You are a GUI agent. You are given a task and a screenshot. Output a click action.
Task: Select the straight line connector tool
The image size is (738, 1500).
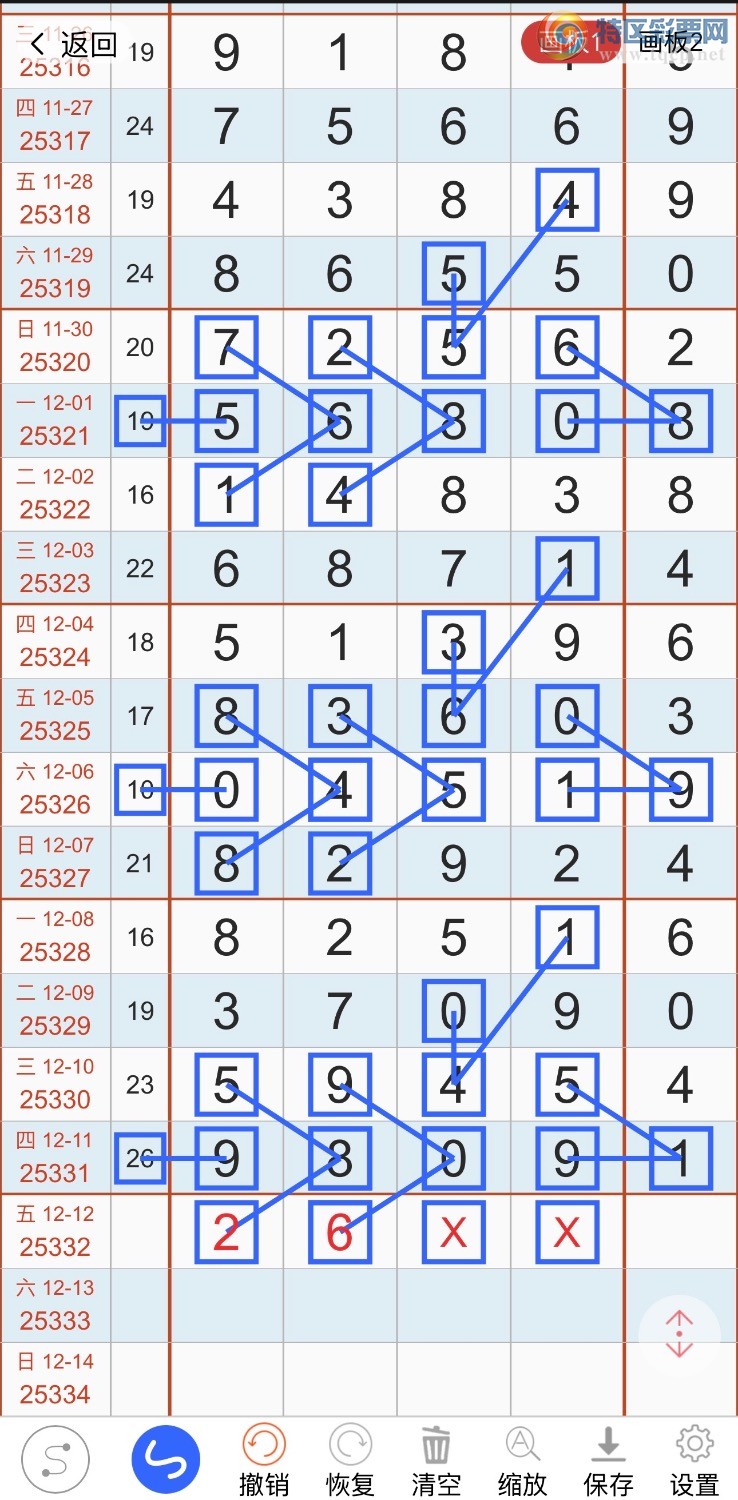click(x=56, y=1461)
